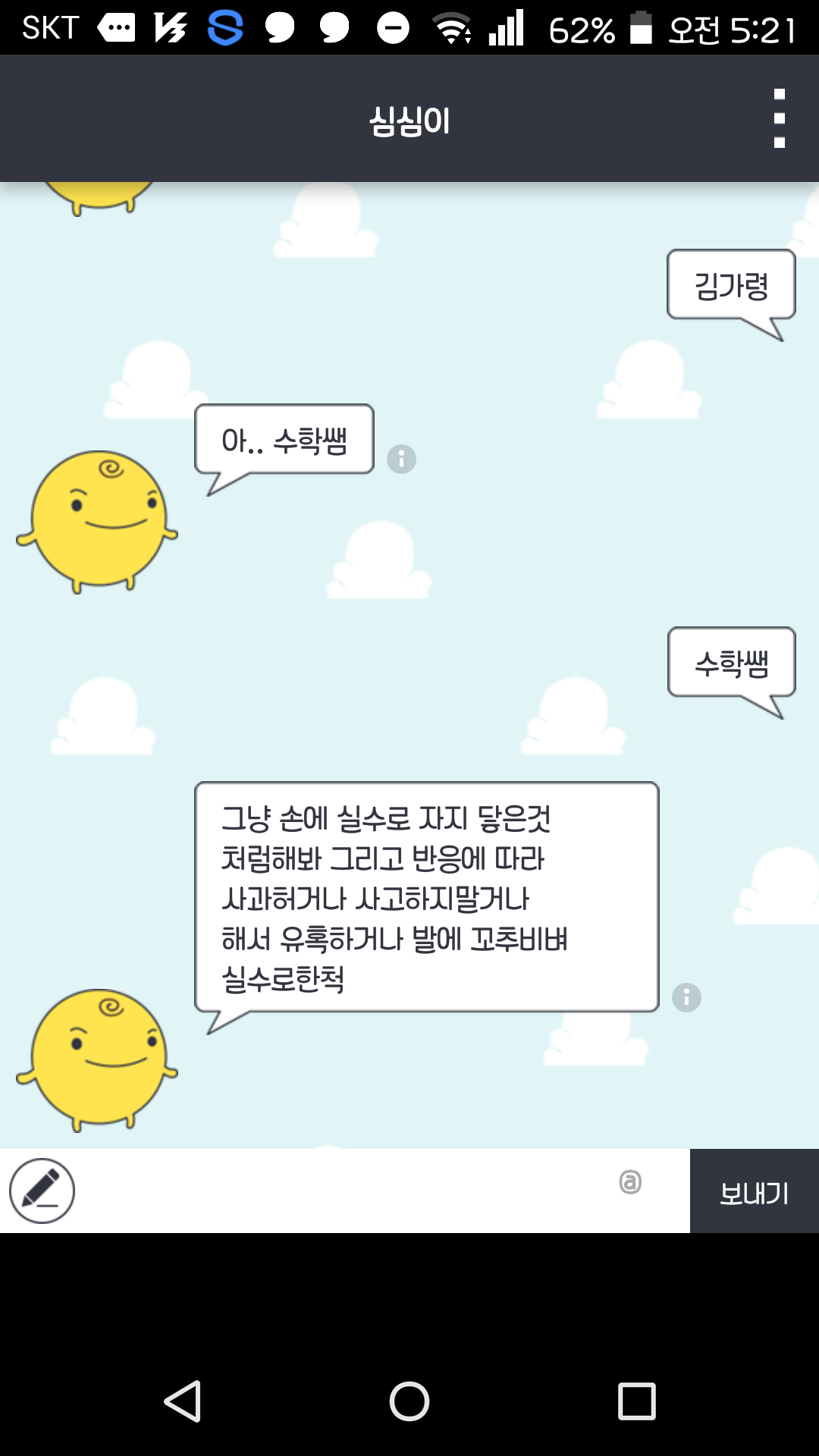The width and height of the screenshot is (819, 1456).
Task: Tap the pencil teach icon
Action: pyautogui.click(x=42, y=1191)
